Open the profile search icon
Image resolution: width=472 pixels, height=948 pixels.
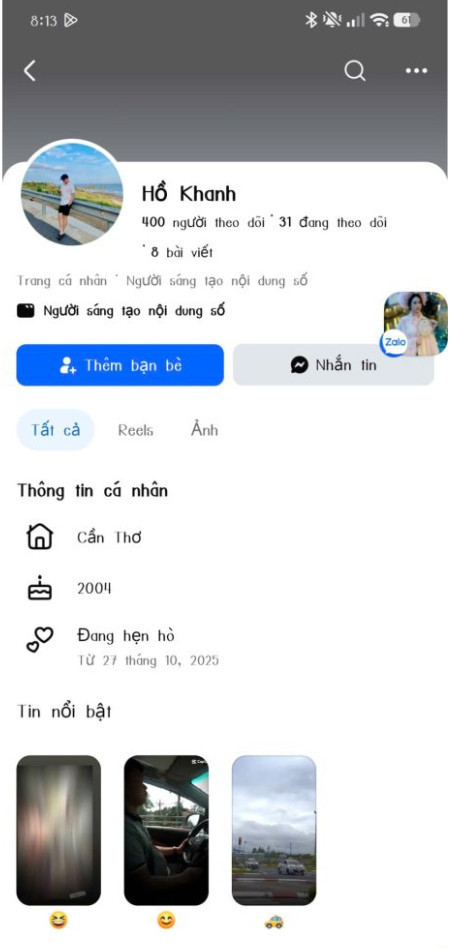tap(355, 71)
